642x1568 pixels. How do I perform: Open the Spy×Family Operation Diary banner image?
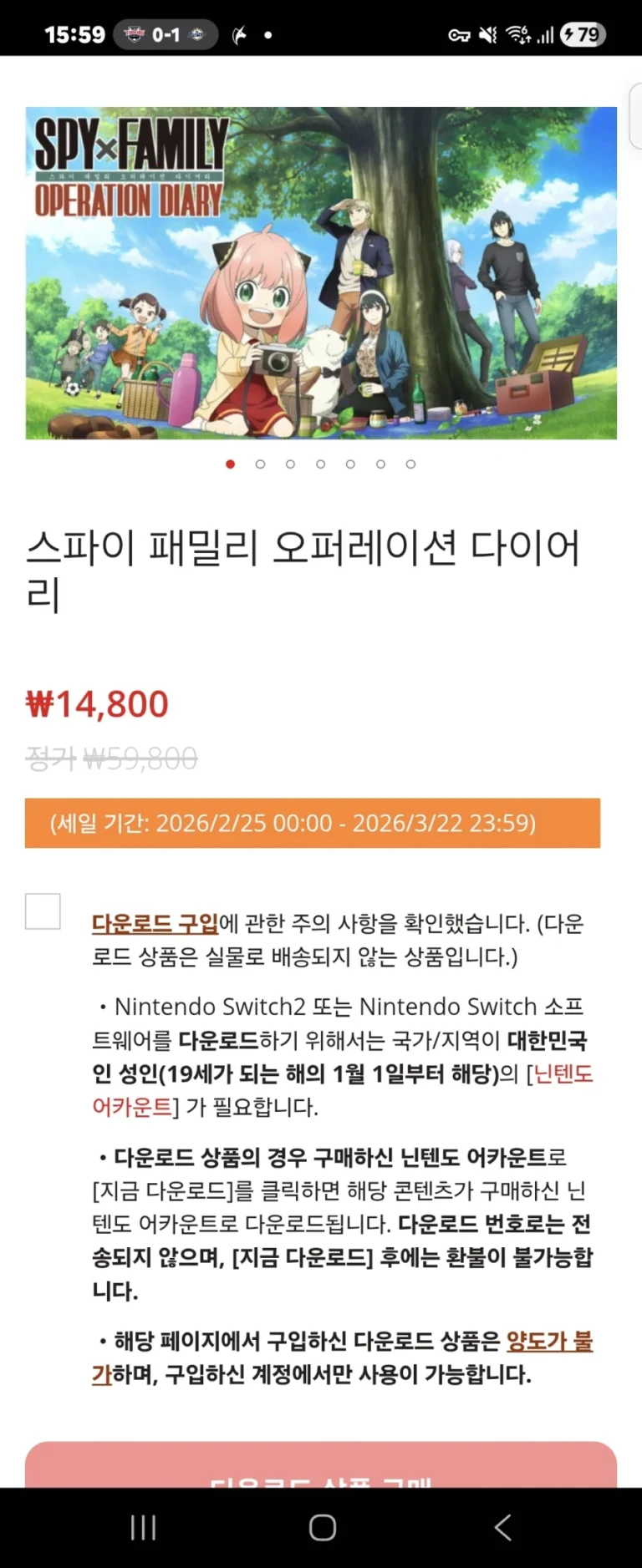click(x=321, y=272)
